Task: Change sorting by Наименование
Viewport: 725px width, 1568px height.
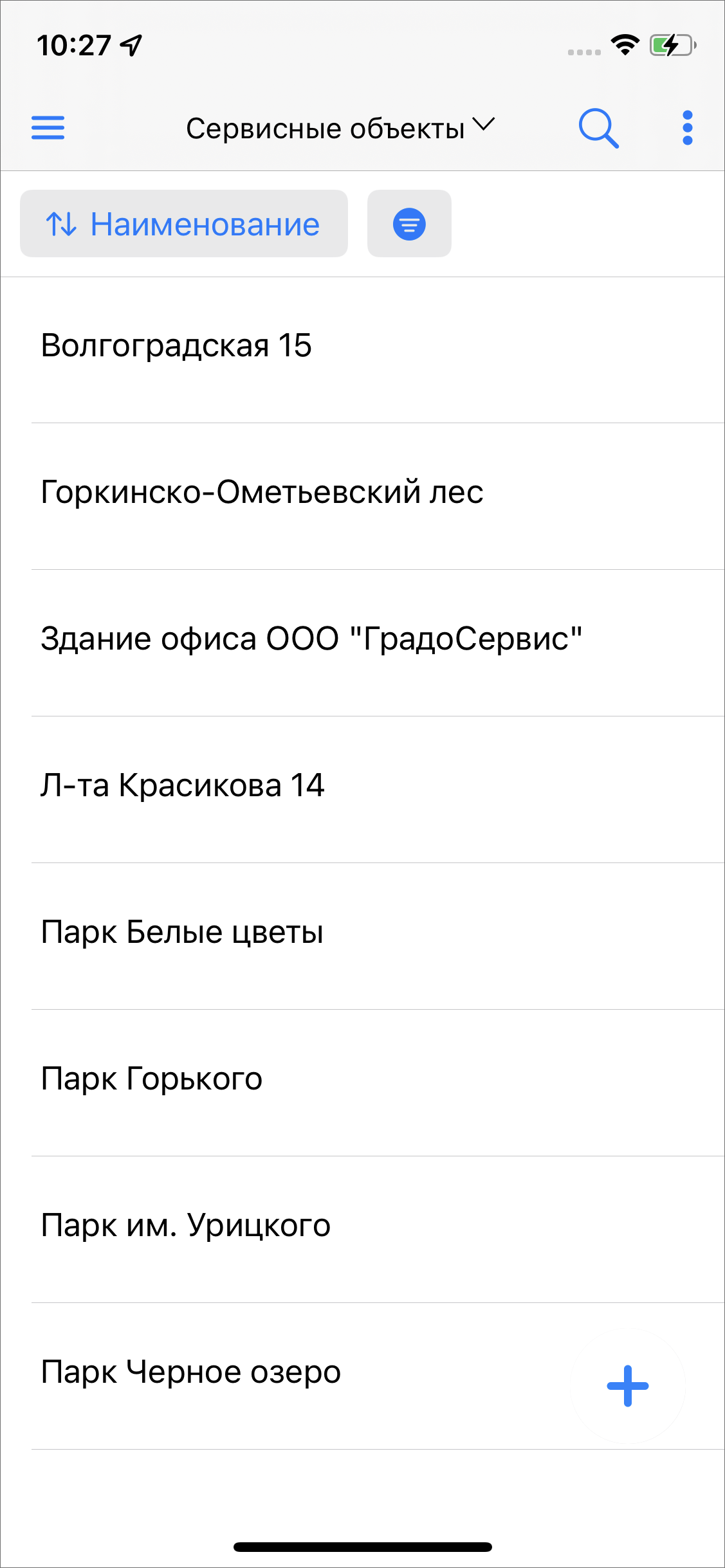Action: (x=184, y=224)
